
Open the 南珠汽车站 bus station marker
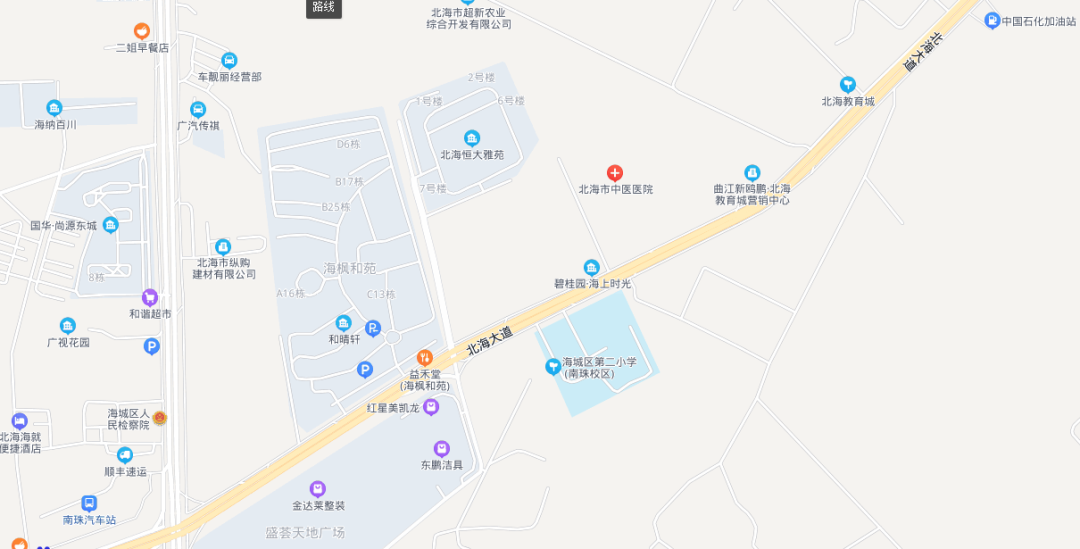[89, 504]
